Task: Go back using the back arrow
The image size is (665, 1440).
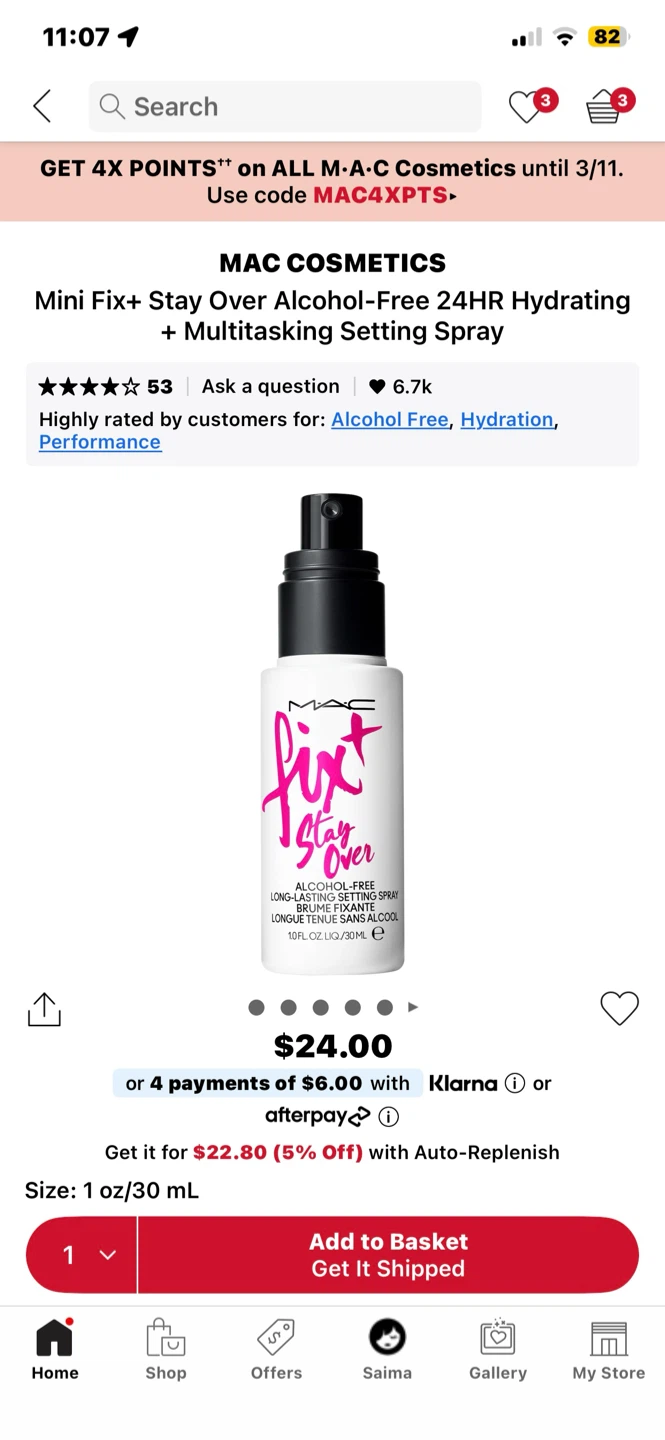Action: (x=42, y=106)
